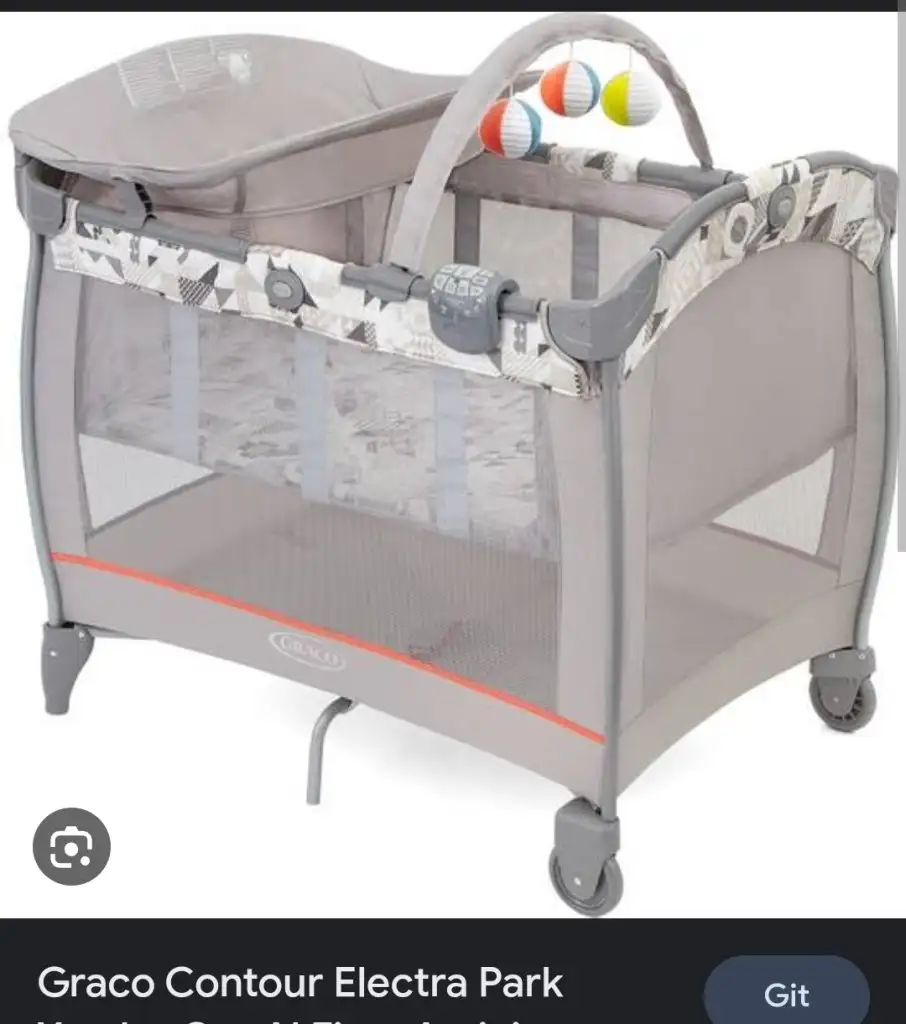This screenshot has height=1024, width=906.
Task: Open the Graco Contour Electra Park title link
Action: click(300, 984)
